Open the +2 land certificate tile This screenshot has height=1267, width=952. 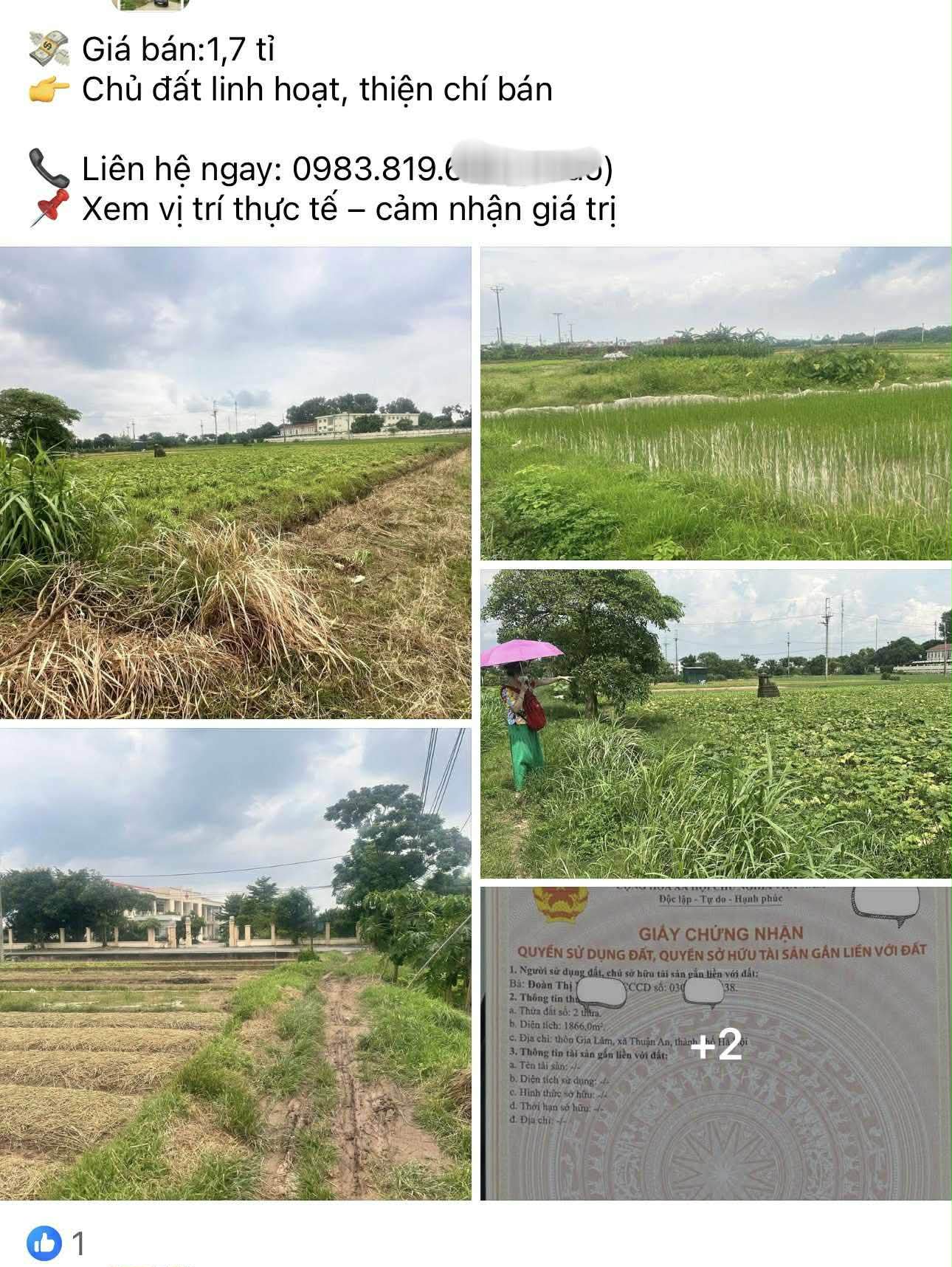point(716,1044)
